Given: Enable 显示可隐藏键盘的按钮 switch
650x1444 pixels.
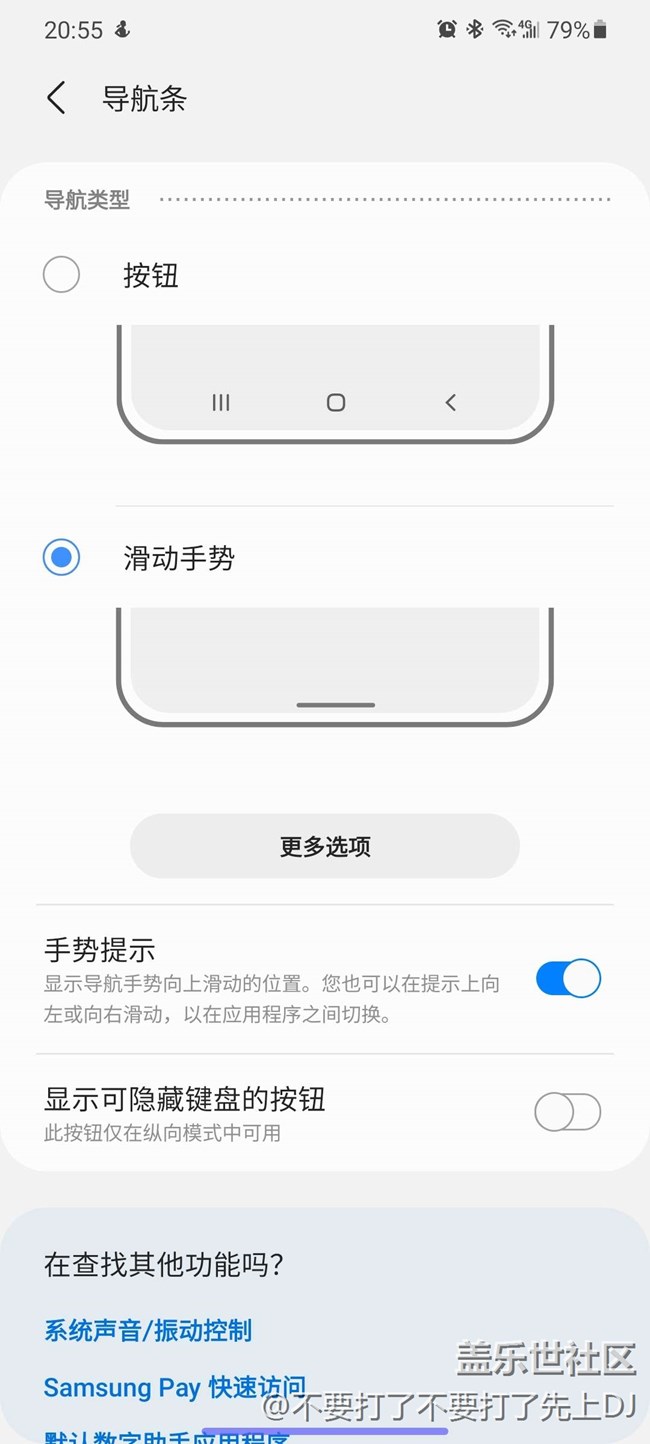Looking at the screenshot, I should 567,1111.
